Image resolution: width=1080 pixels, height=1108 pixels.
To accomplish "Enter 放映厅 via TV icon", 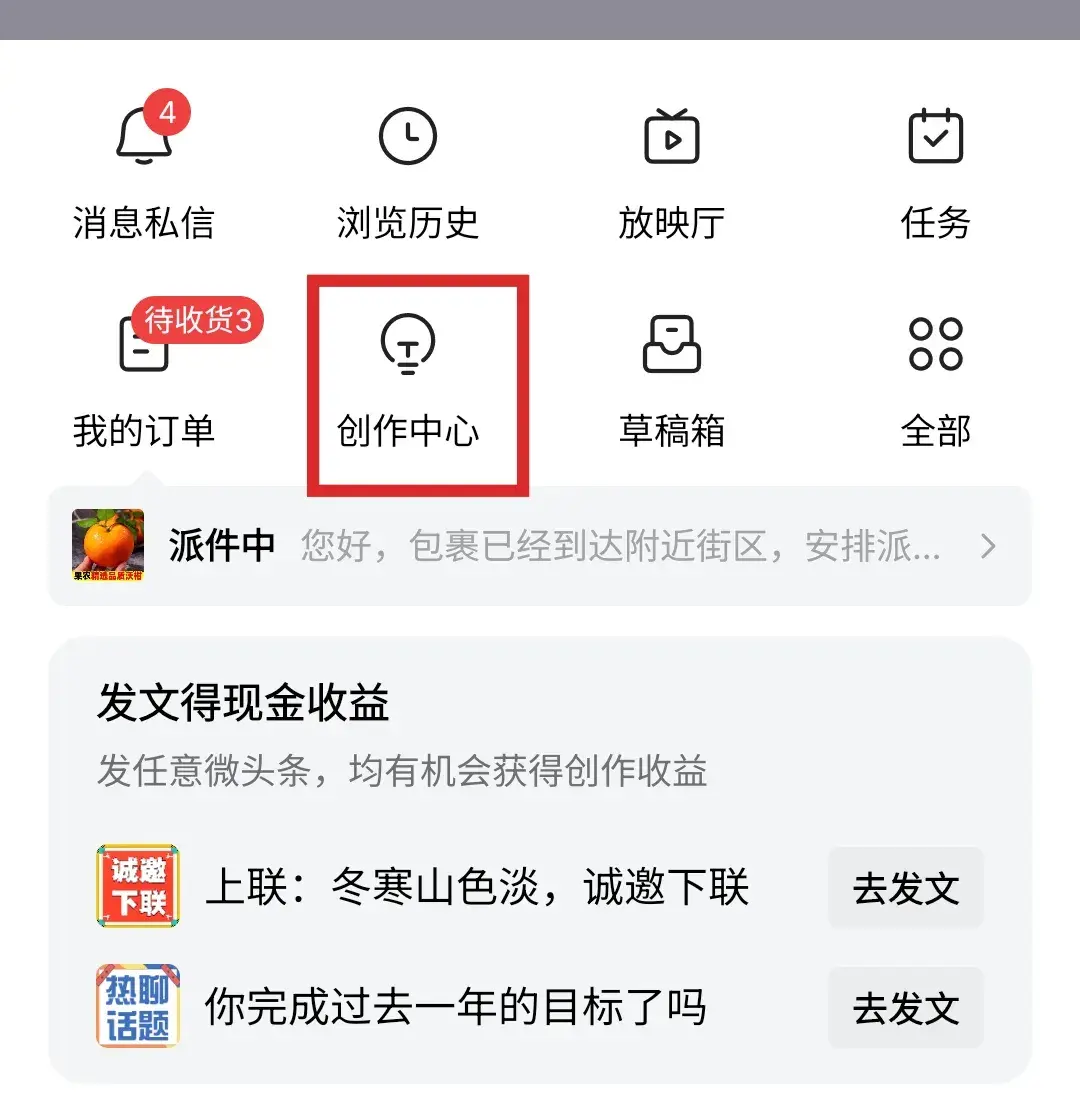I will (672, 138).
